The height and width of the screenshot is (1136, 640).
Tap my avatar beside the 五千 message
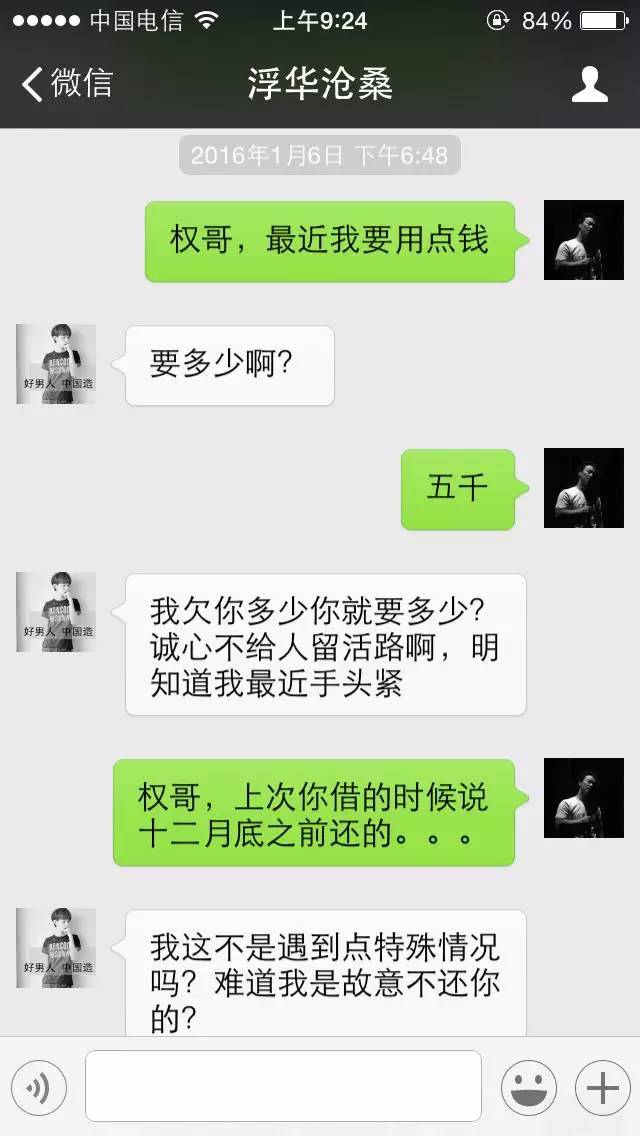(x=583, y=488)
